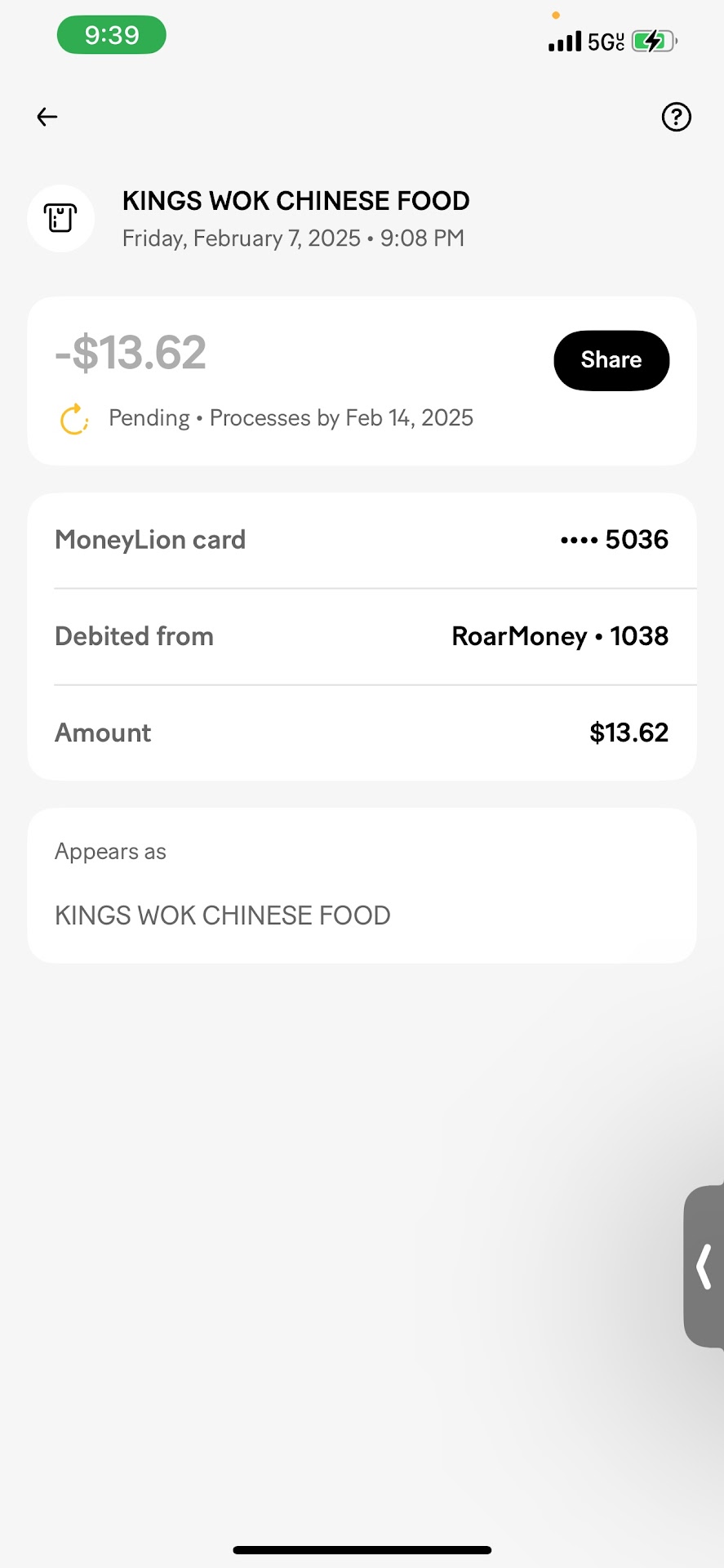Expand the side panel arrow handle

pyautogui.click(x=704, y=1266)
